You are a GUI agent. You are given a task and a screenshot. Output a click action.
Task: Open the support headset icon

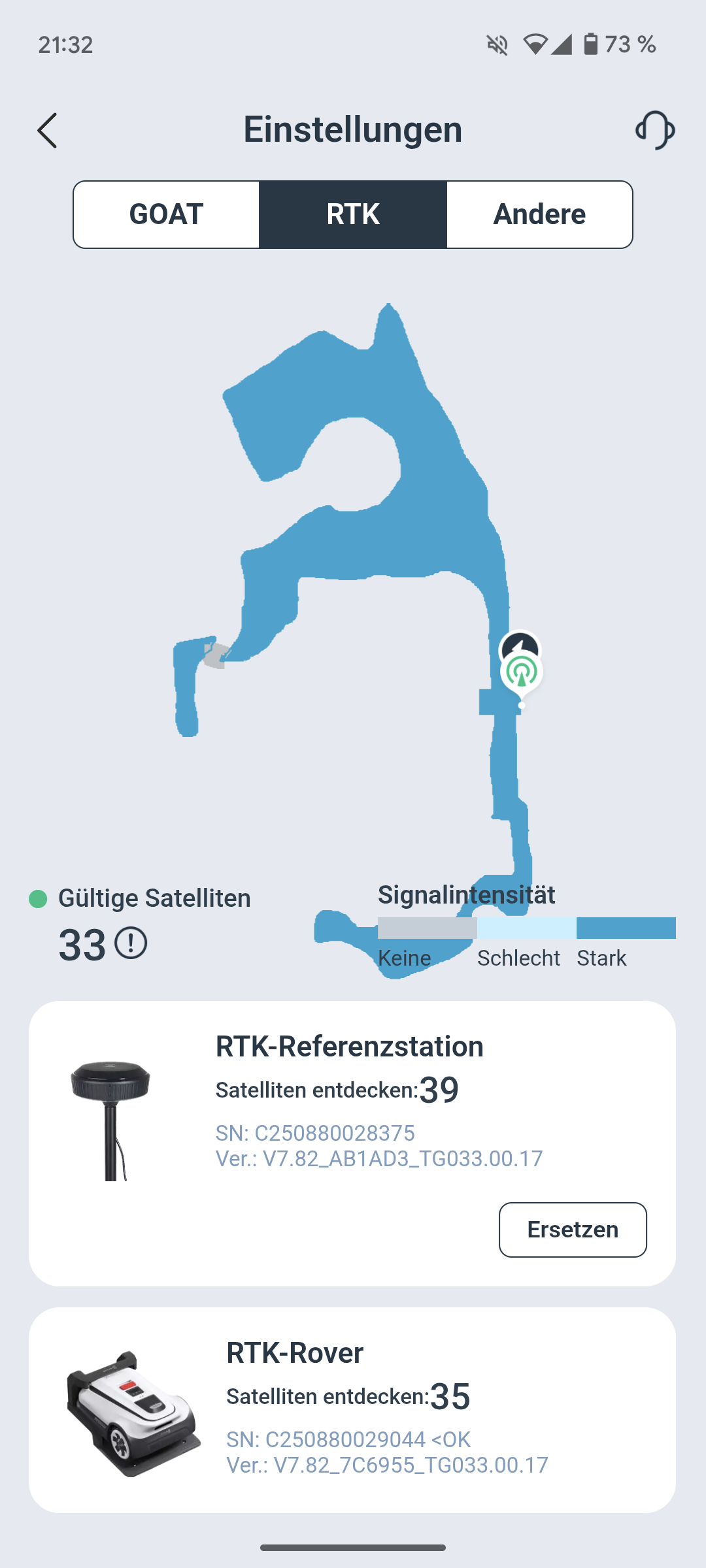[x=655, y=130]
